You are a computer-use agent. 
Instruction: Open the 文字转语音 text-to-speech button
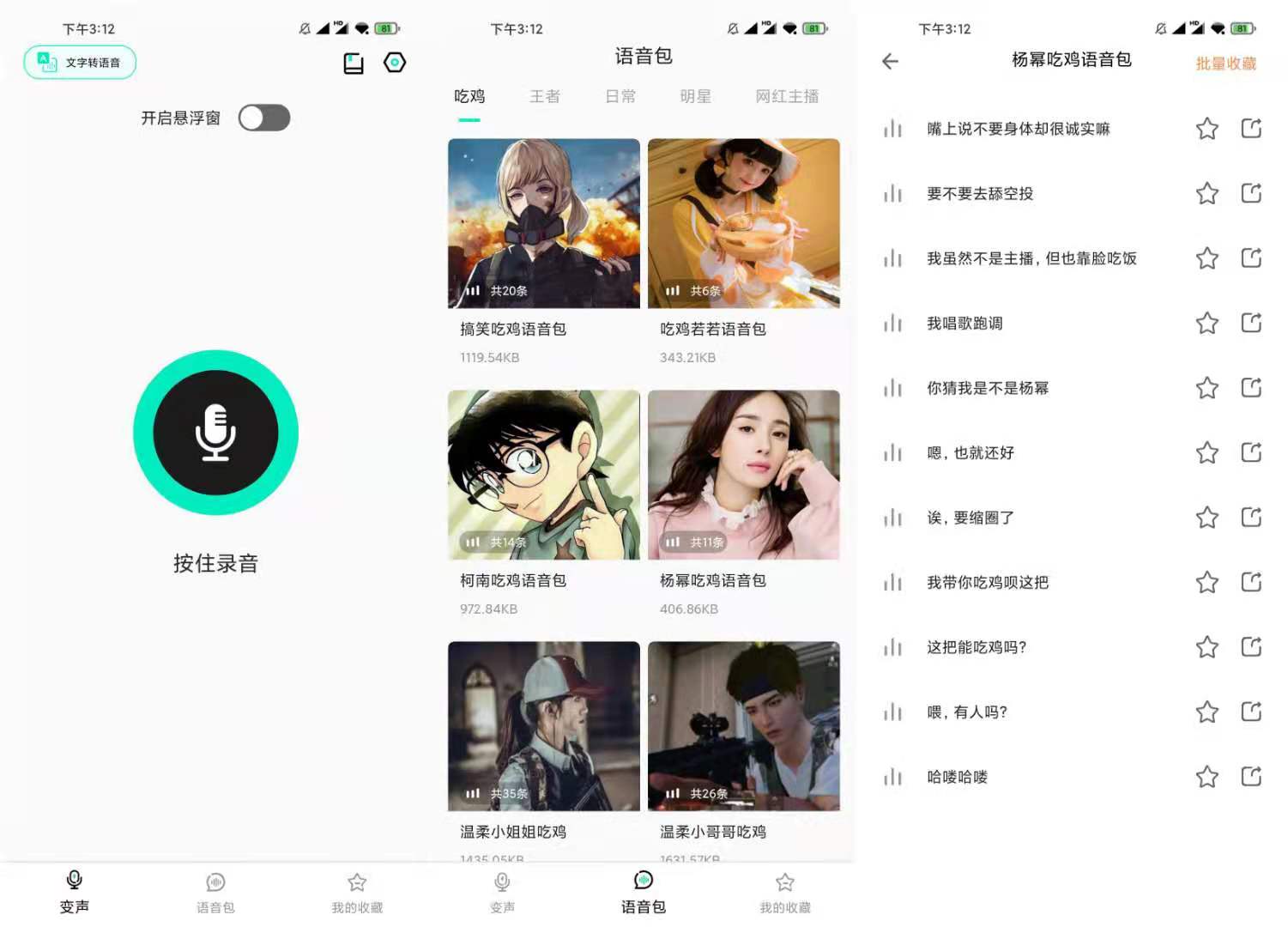tap(80, 63)
